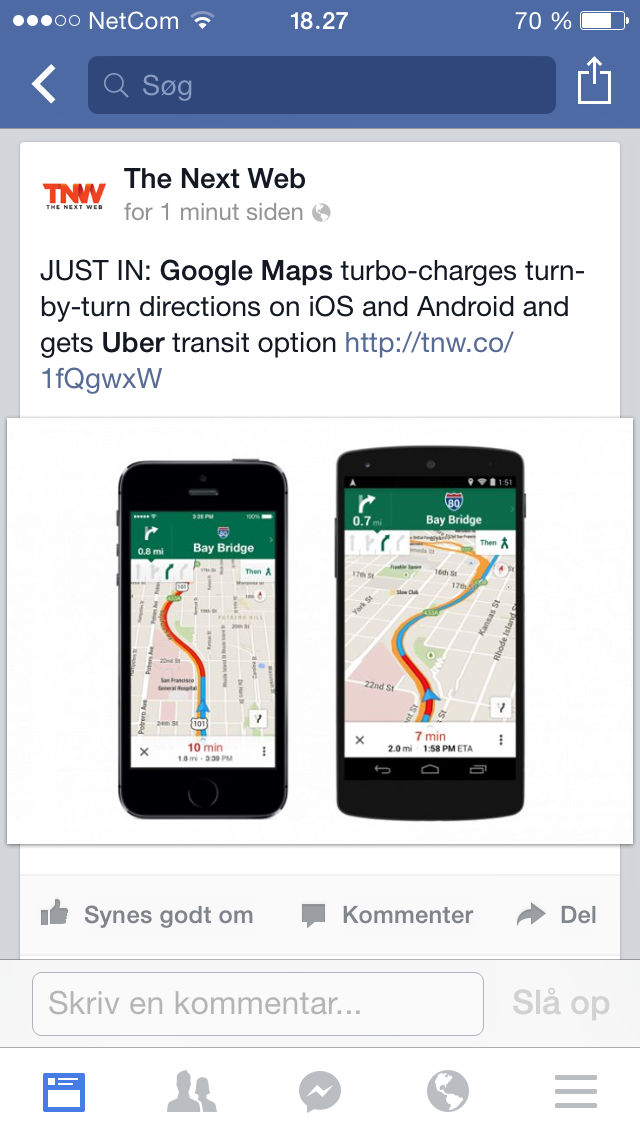This screenshot has height=1136, width=640.
Task: Open the friend requests tab
Action: [192, 1092]
